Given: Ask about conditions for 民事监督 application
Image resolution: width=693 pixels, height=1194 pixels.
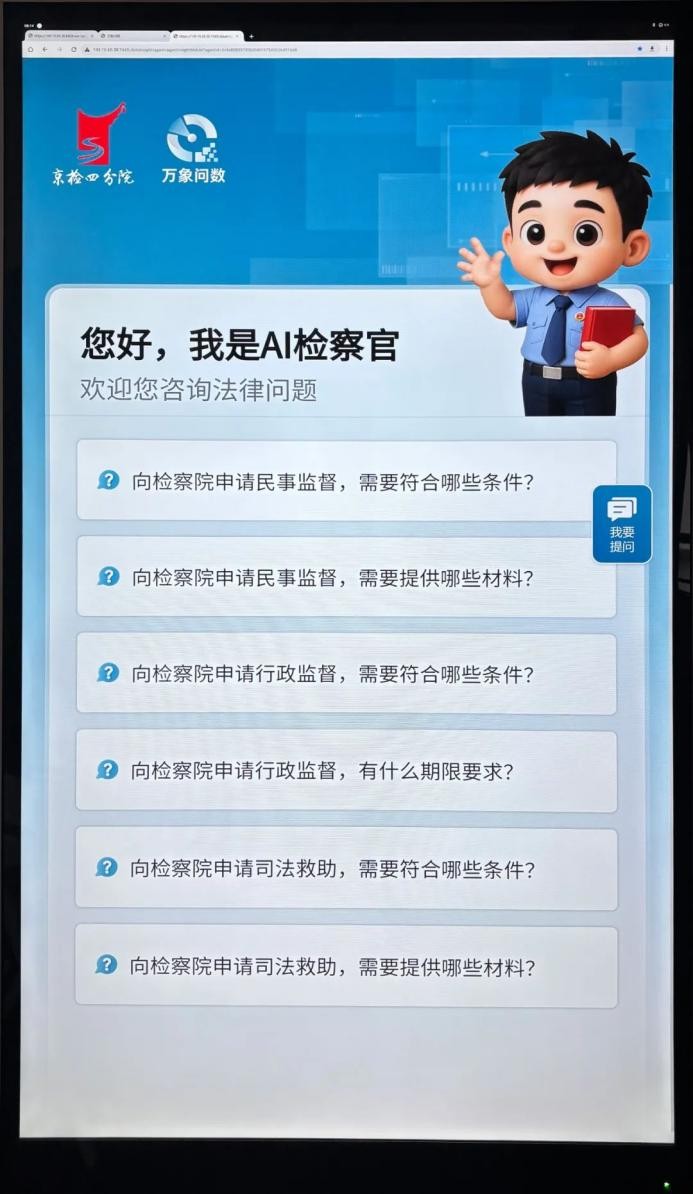Looking at the screenshot, I should (x=346, y=481).
